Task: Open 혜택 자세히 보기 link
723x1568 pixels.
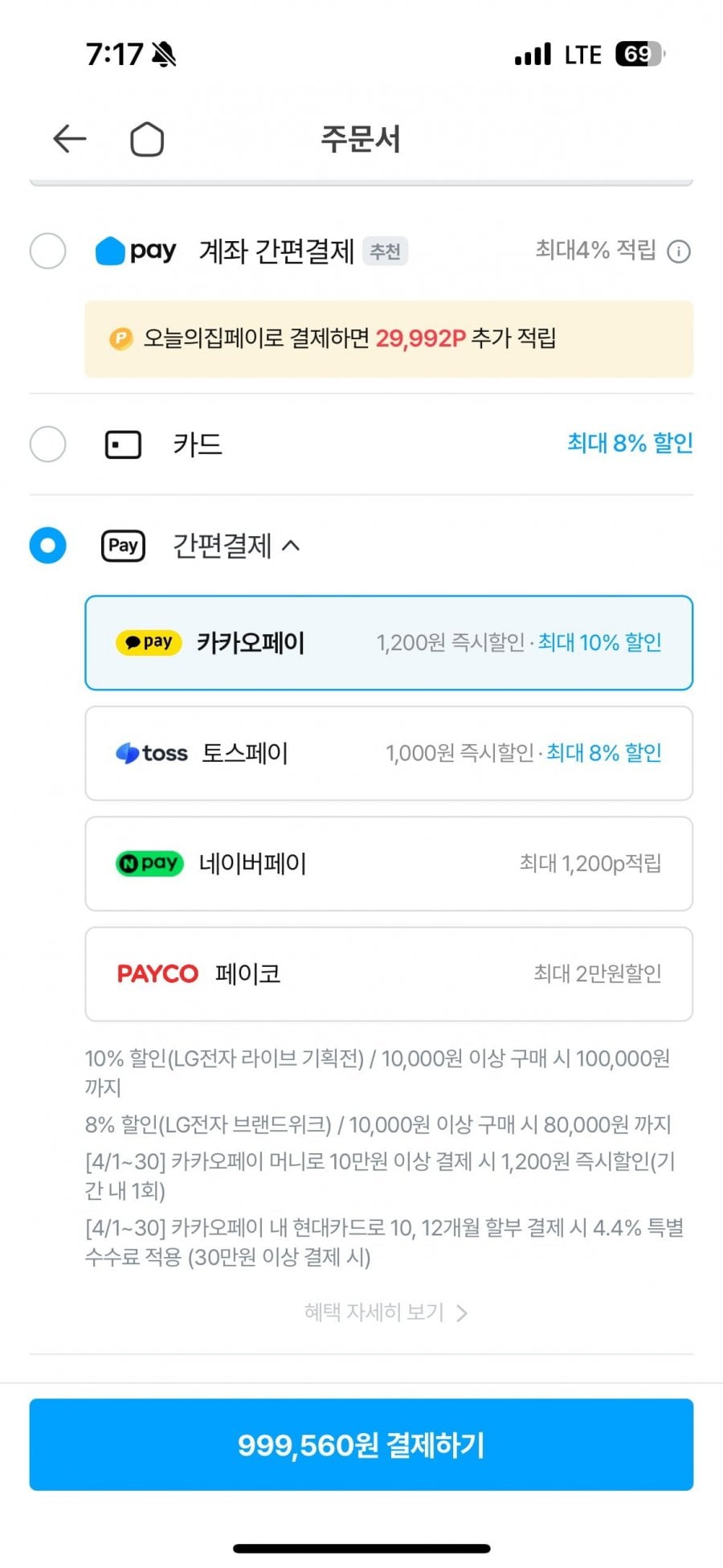Action: tap(386, 1312)
